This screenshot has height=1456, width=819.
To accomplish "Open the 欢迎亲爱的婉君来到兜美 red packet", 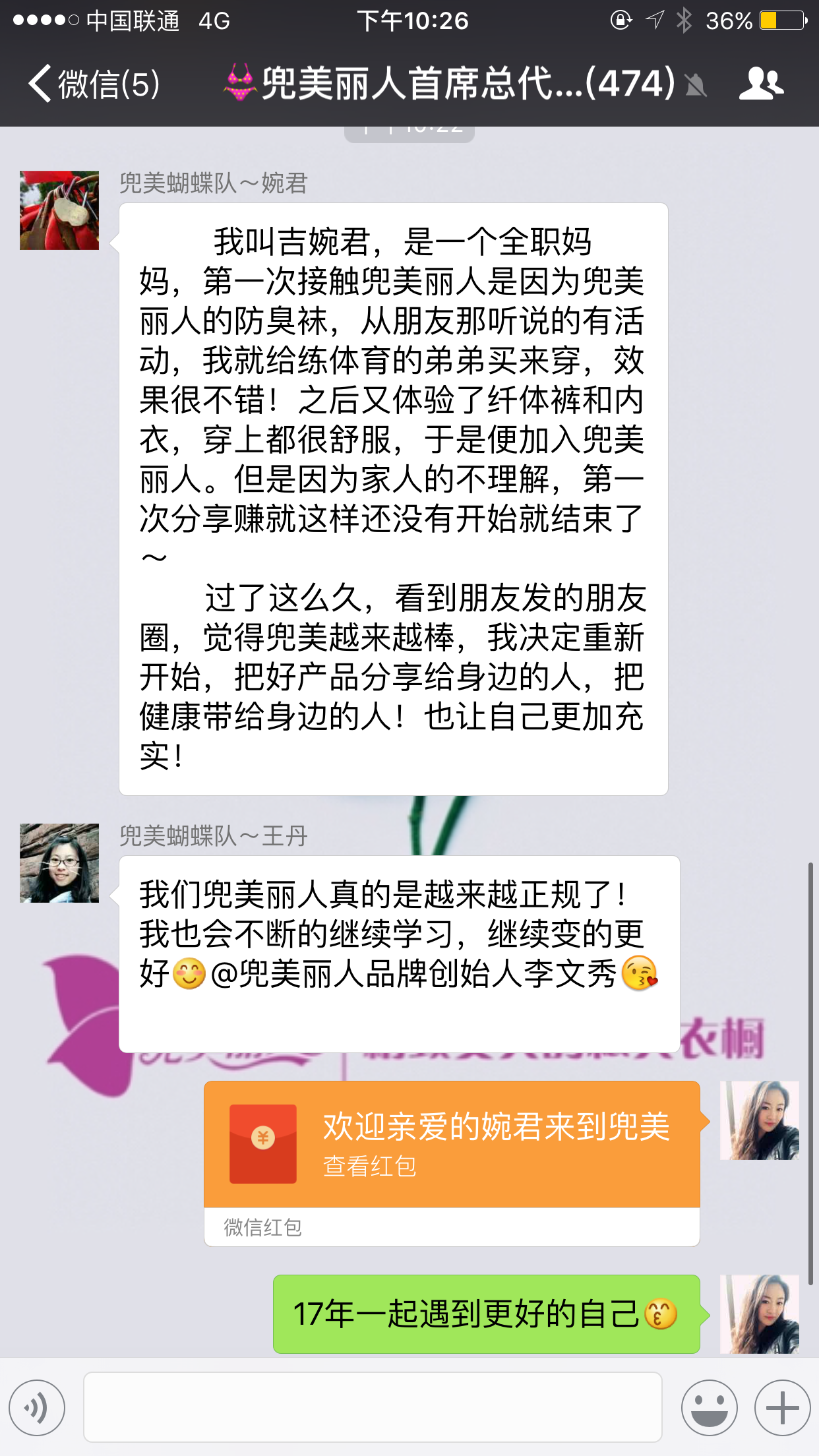I will click(x=452, y=1145).
